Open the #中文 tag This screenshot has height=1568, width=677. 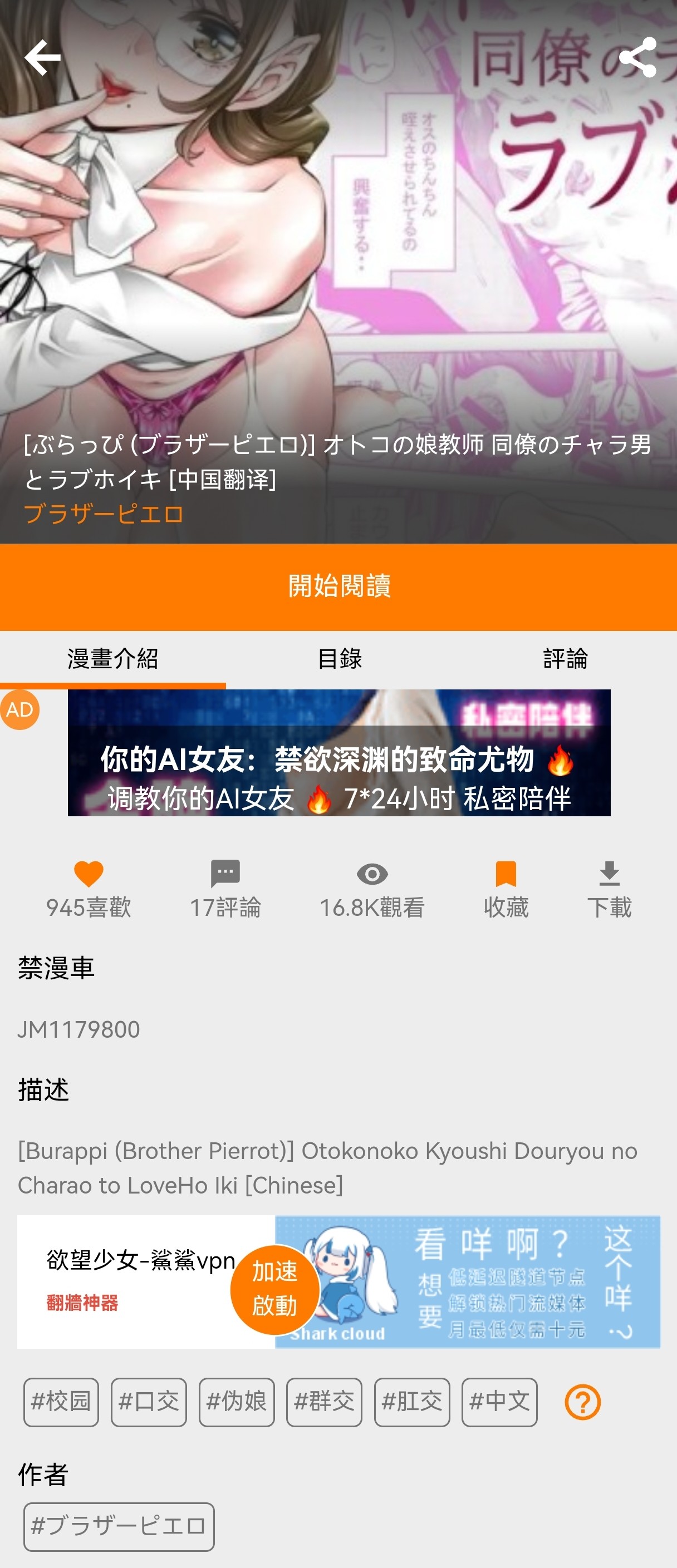[x=499, y=1402]
